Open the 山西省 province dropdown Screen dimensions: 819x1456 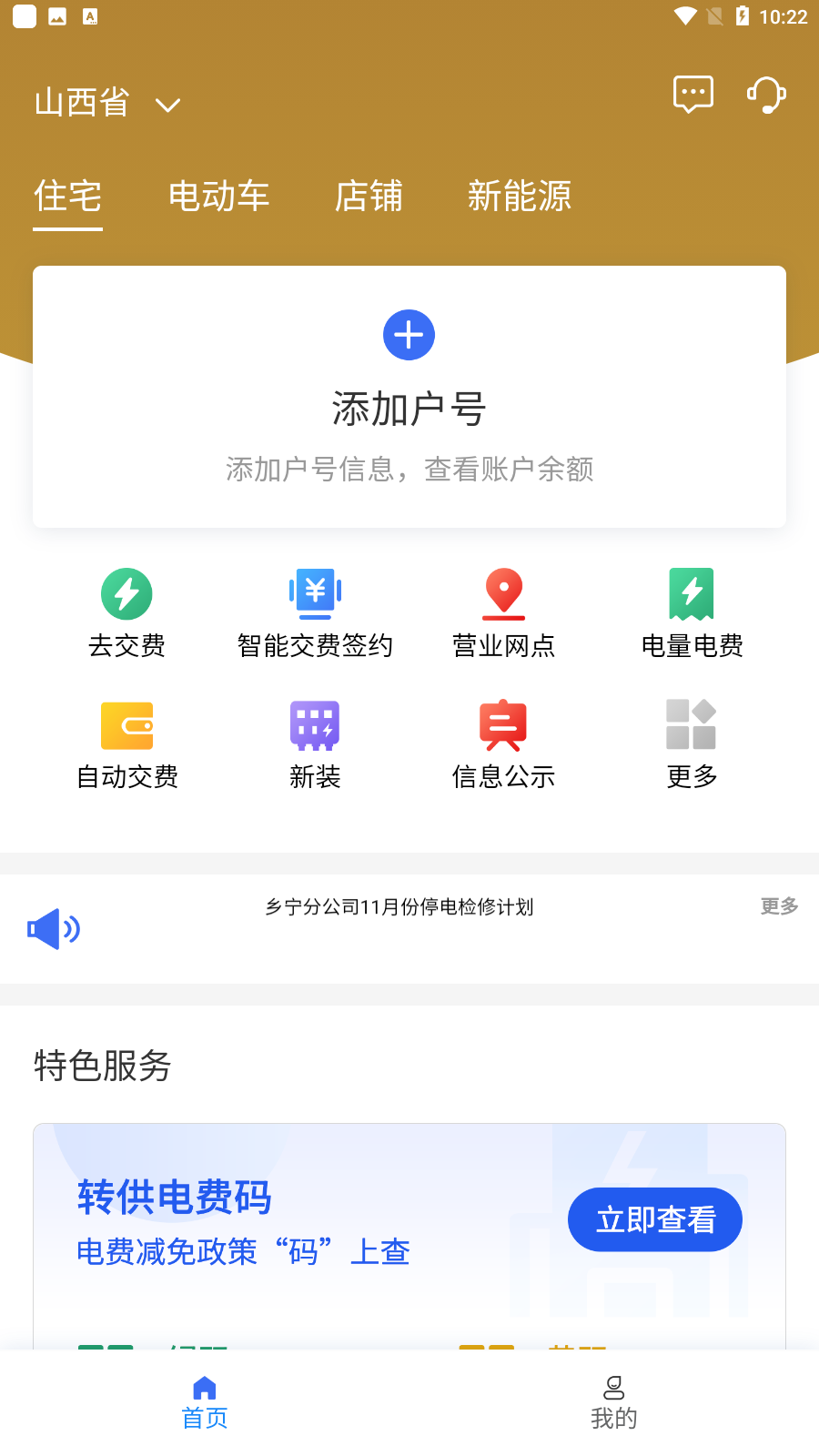(107, 103)
